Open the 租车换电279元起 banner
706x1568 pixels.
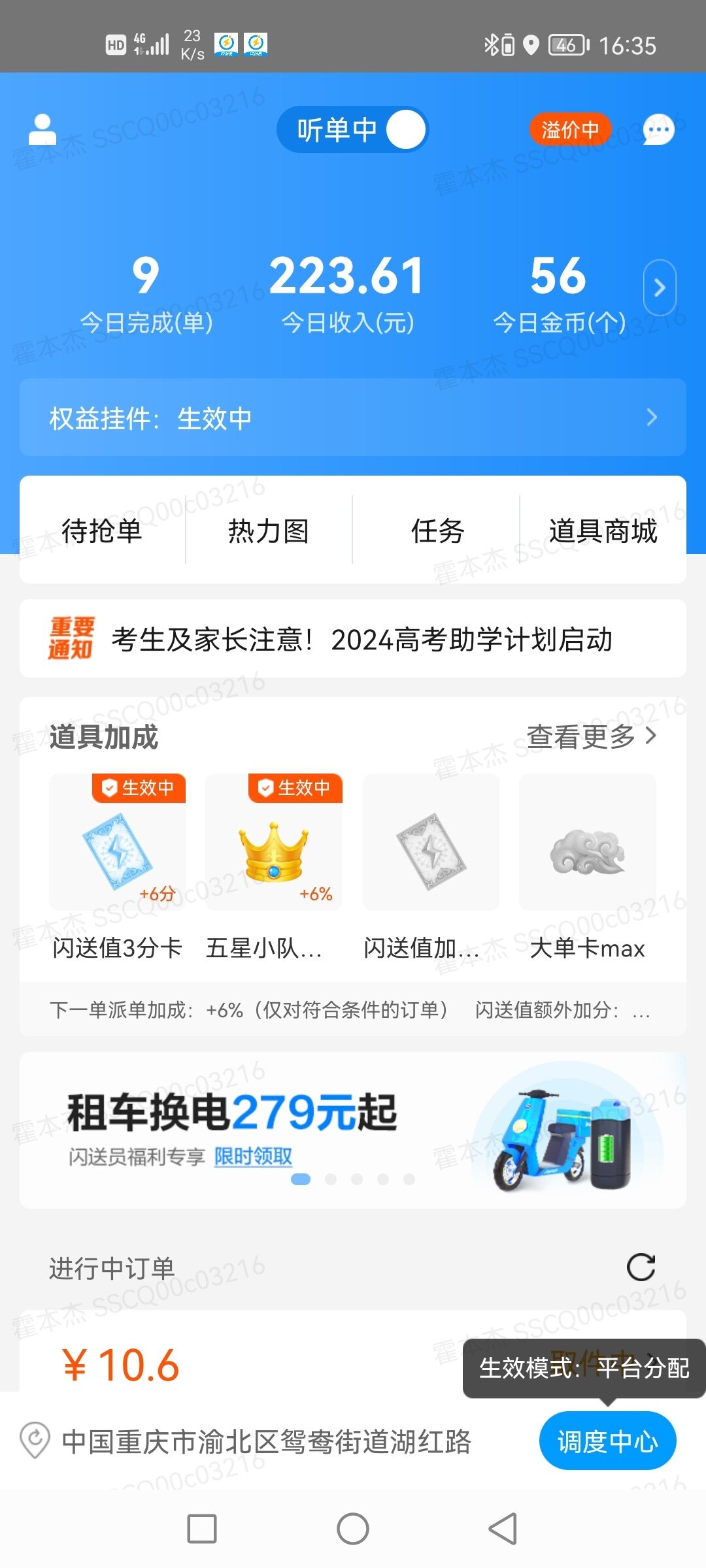[353, 1130]
